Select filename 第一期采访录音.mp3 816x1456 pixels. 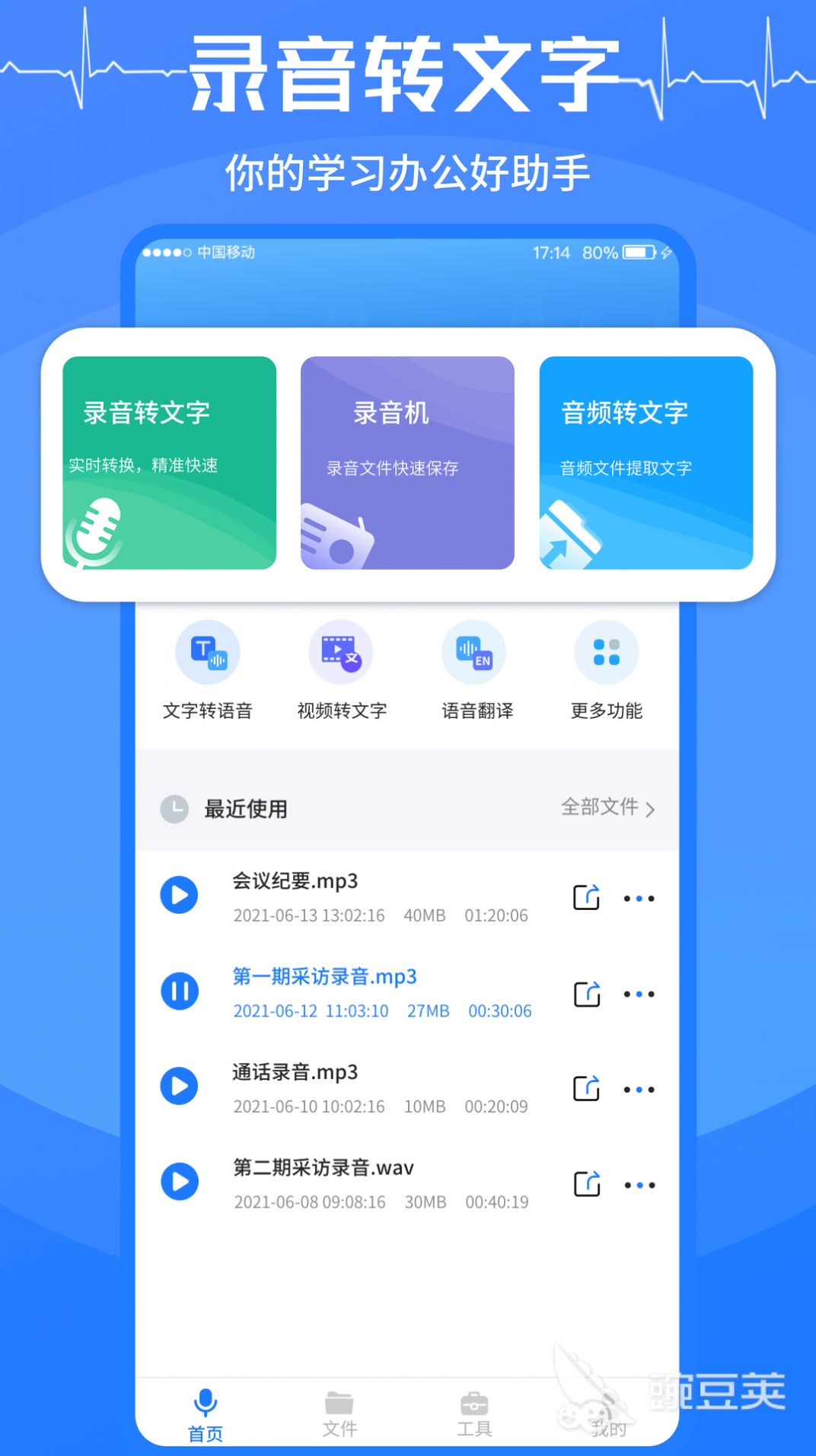pyautogui.click(x=323, y=977)
